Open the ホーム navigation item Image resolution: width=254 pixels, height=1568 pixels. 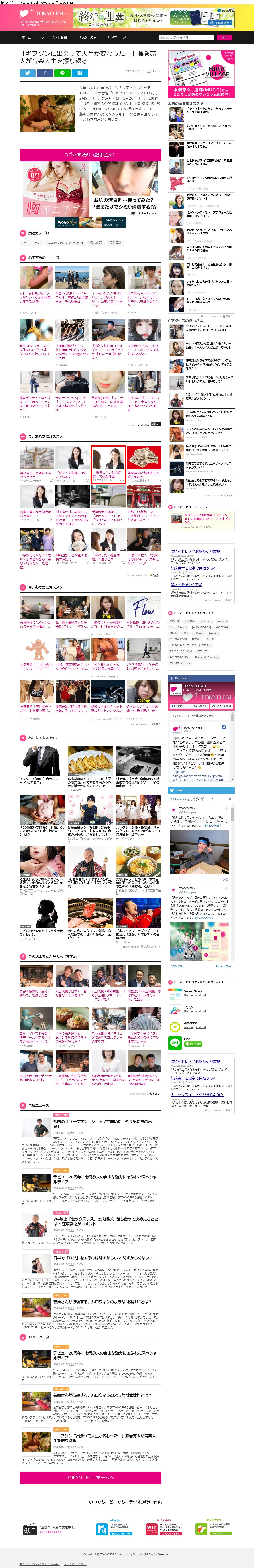pyautogui.click(x=26, y=37)
